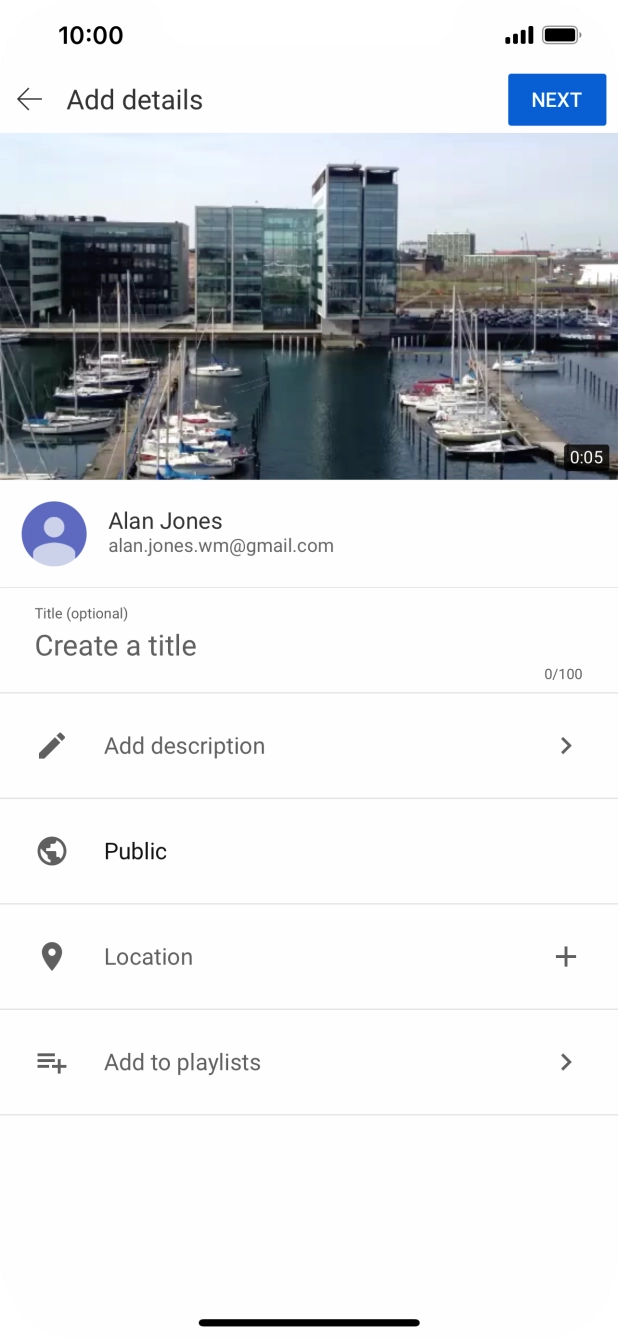Tap the NEXT button

click(x=557, y=100)
